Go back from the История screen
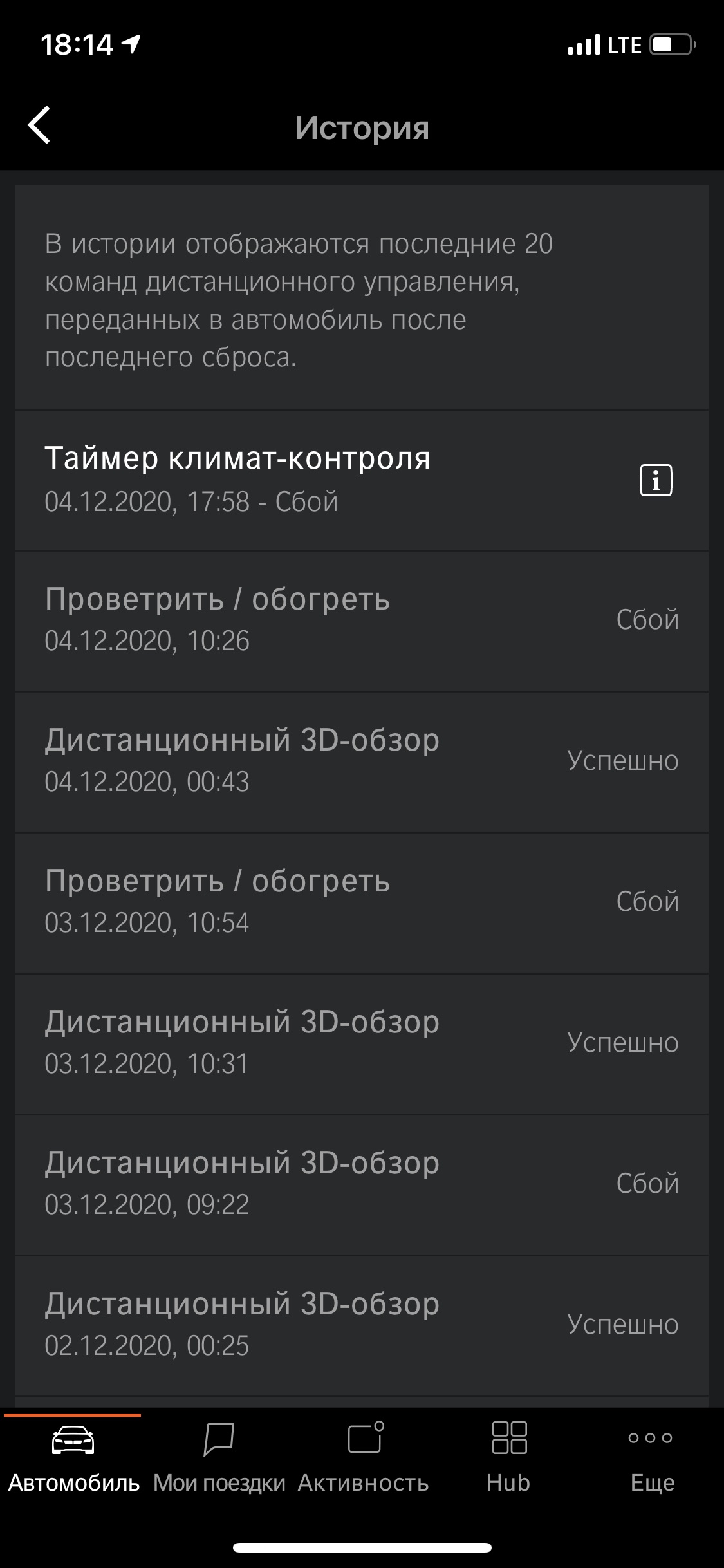 pos(39,125)
